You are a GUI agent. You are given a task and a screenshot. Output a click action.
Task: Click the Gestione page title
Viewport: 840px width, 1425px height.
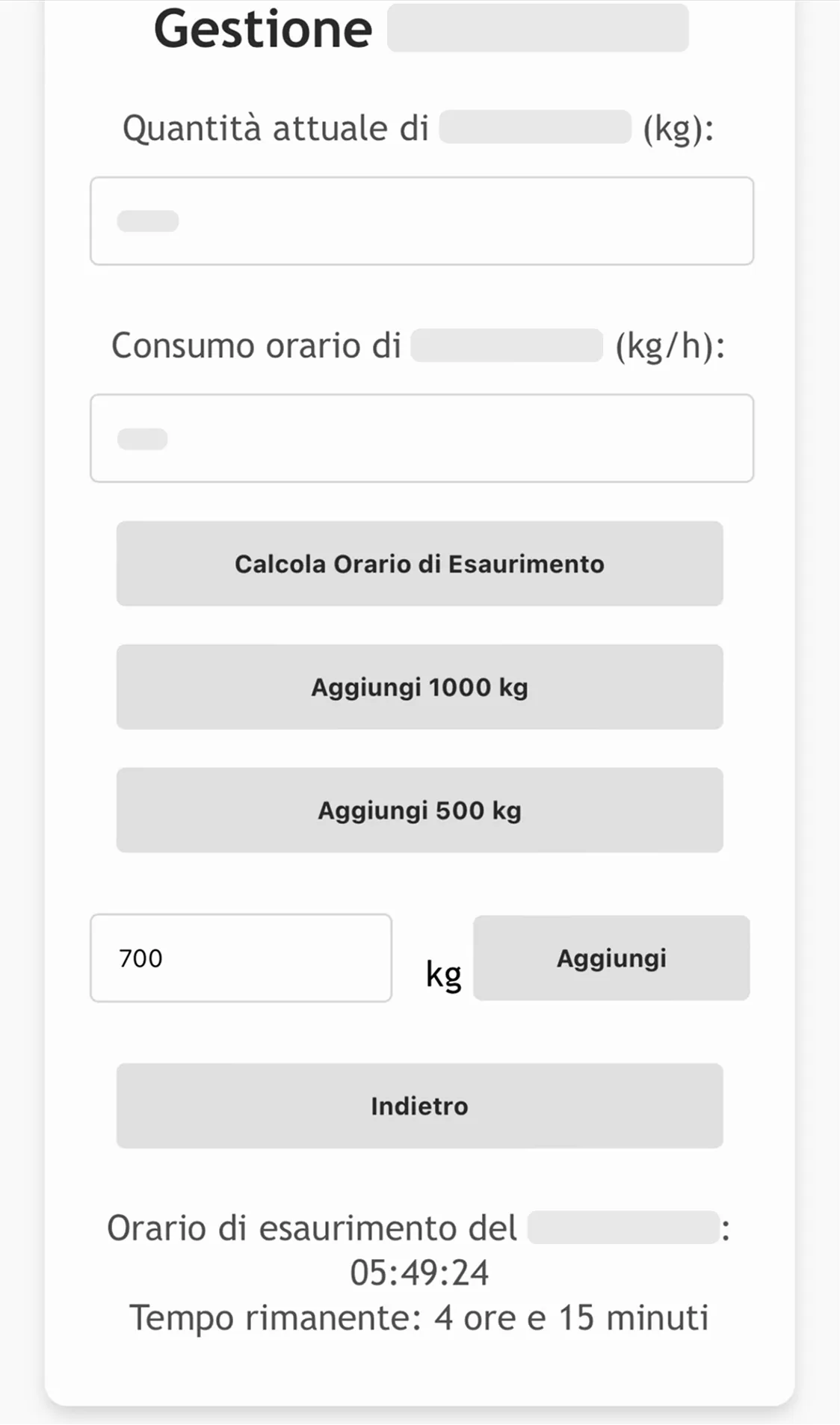click(263, 28)
